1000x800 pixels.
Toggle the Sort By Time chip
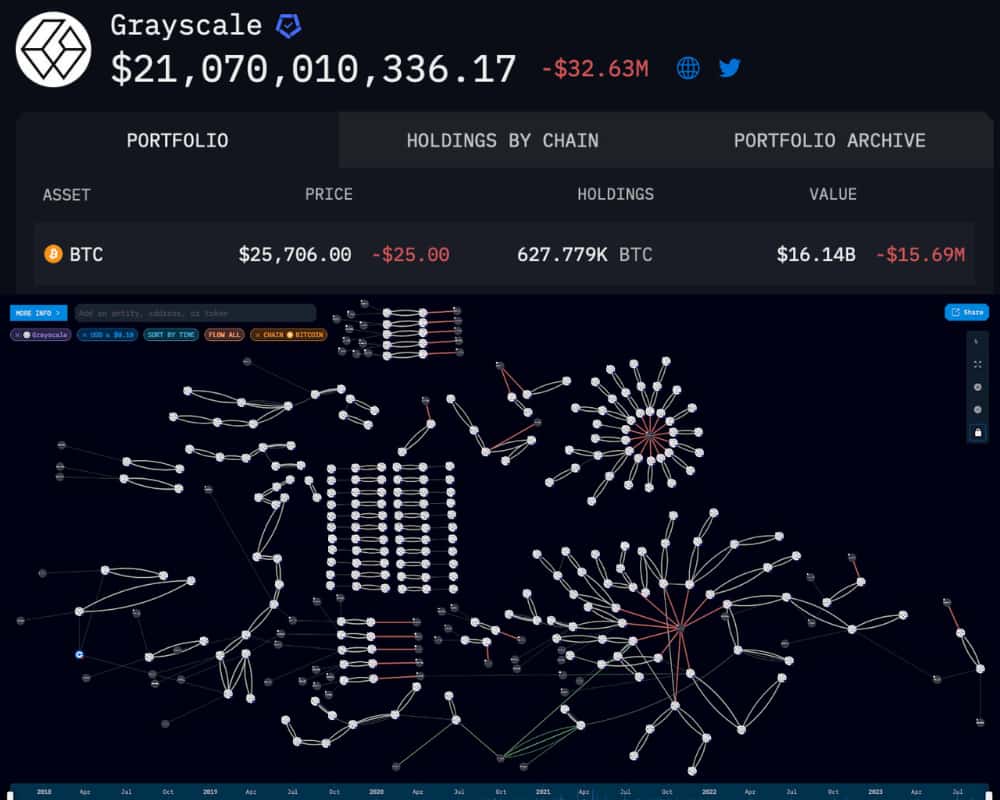coord(170,335)
